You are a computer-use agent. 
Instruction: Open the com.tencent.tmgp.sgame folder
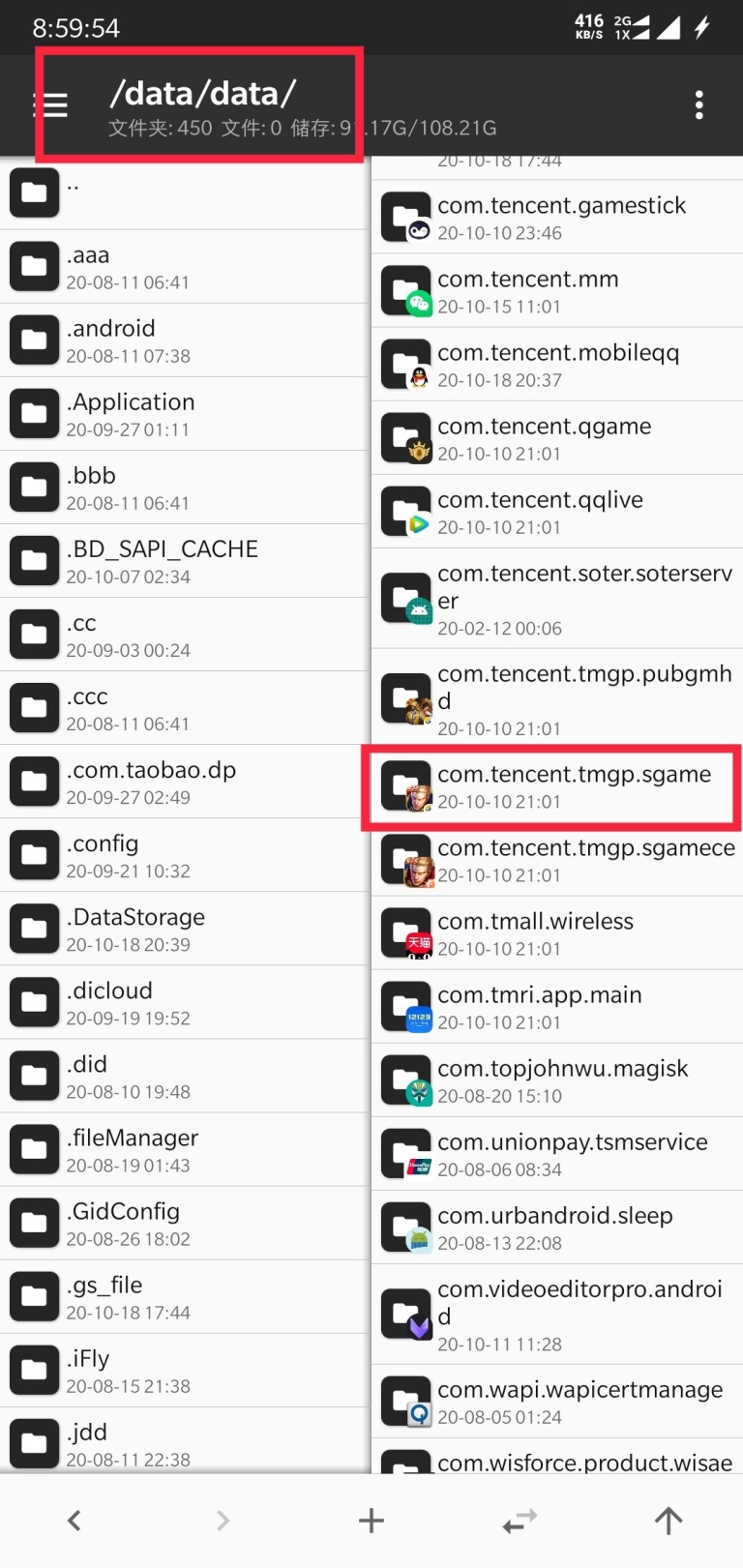[x=556, y=785]
